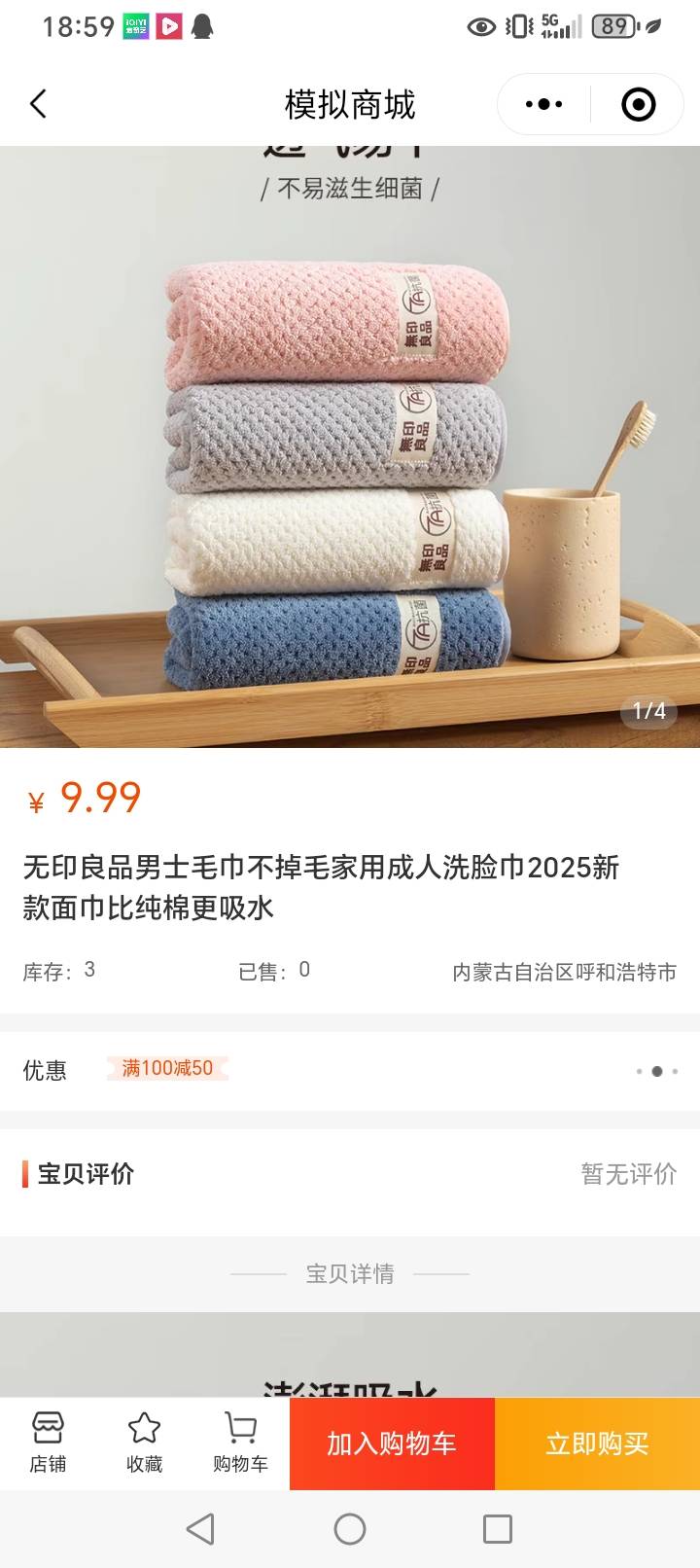Screen dimensions: 700x1568
Task: View the towel product image
Action: coord(350,447)
